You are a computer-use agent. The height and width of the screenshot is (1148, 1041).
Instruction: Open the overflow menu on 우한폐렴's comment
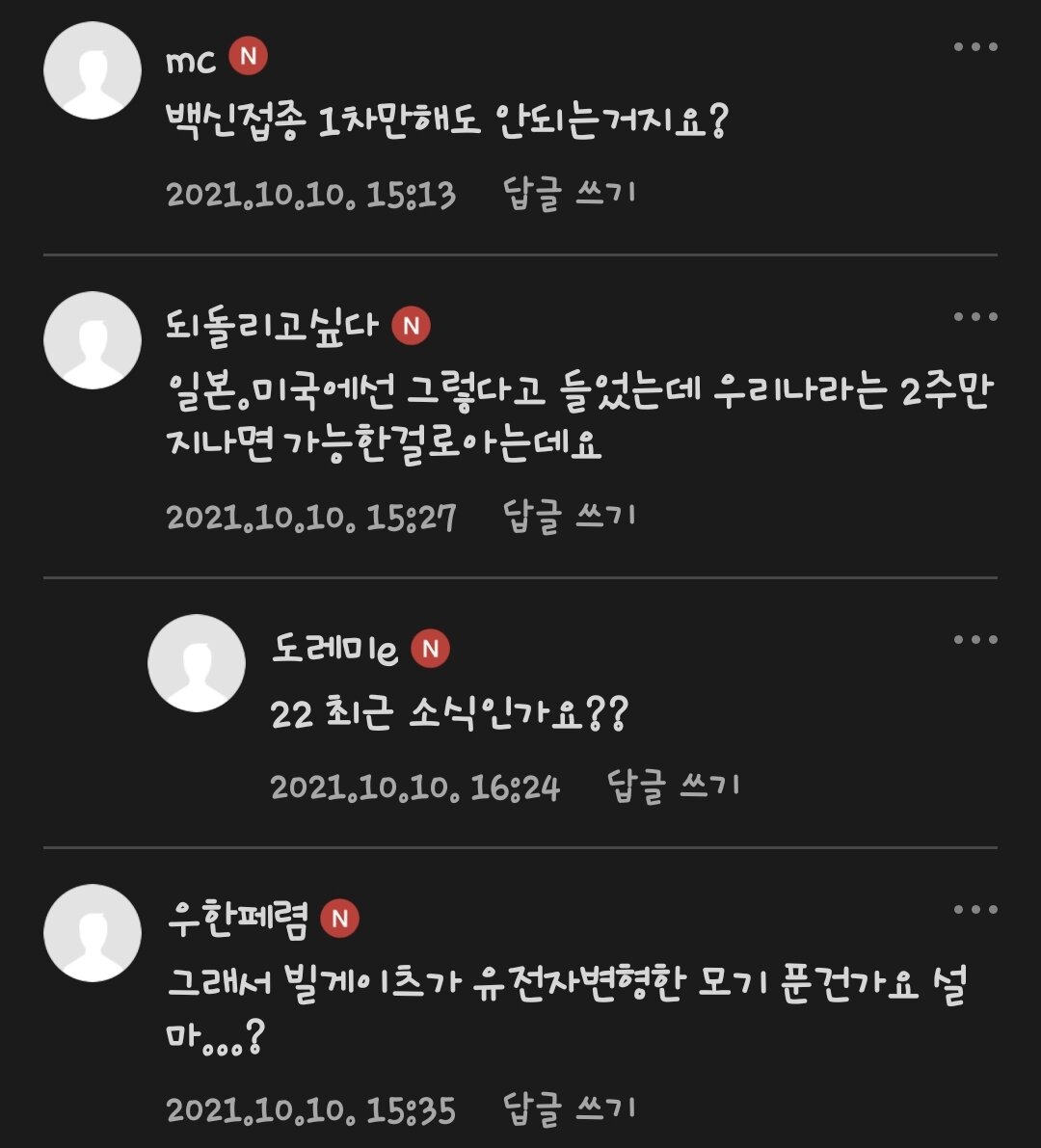[x=975, y=910]
